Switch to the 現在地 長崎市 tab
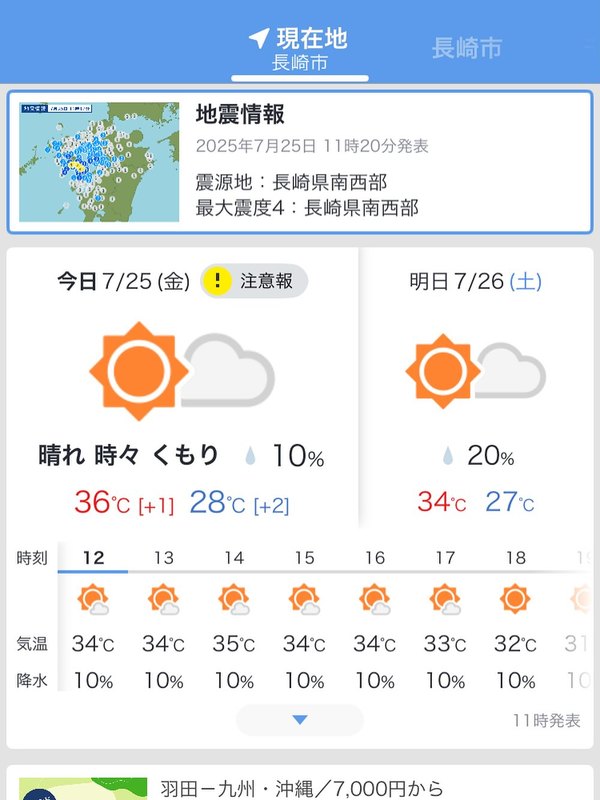600x800 pixels. click(x=299, y=48)
